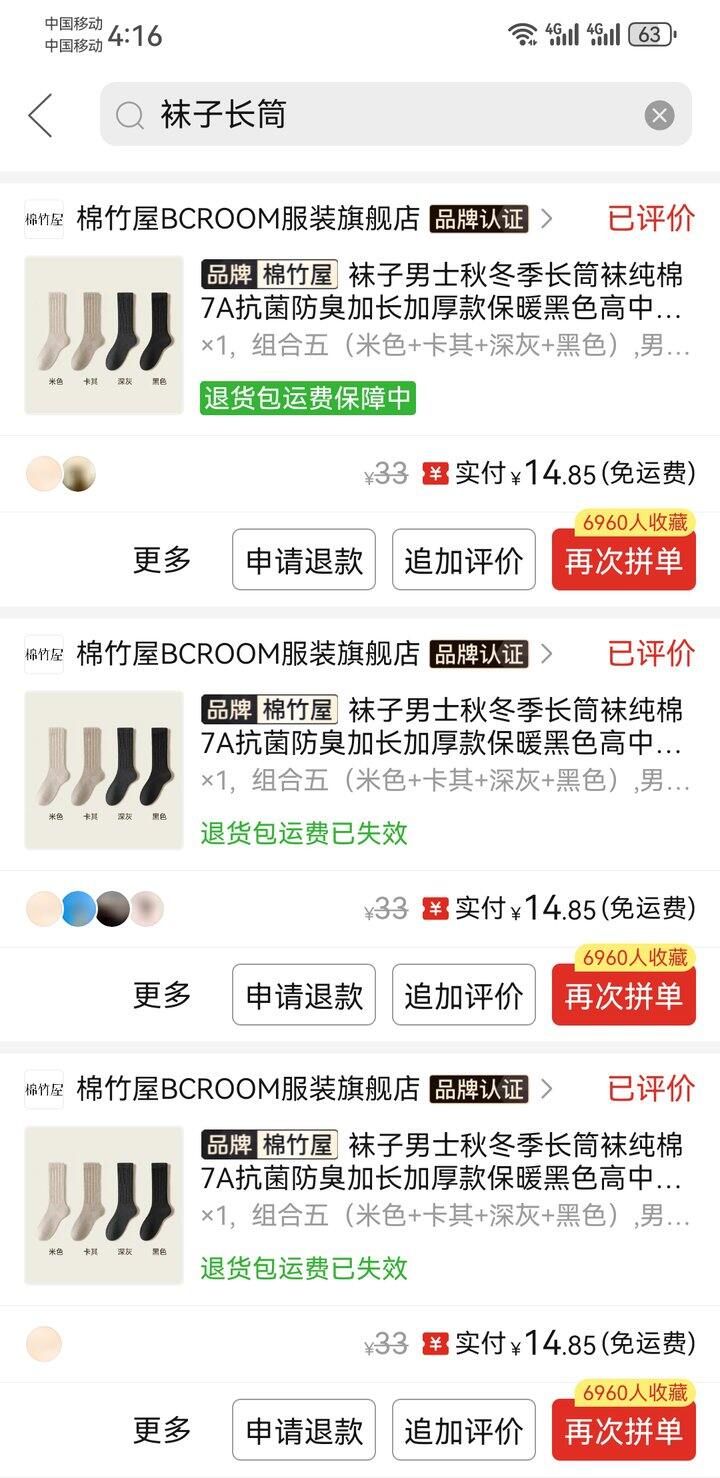Open the third order's sock product thumbnail
The width and height of the screenshot is (720, 1478).
pos(104,1205)
